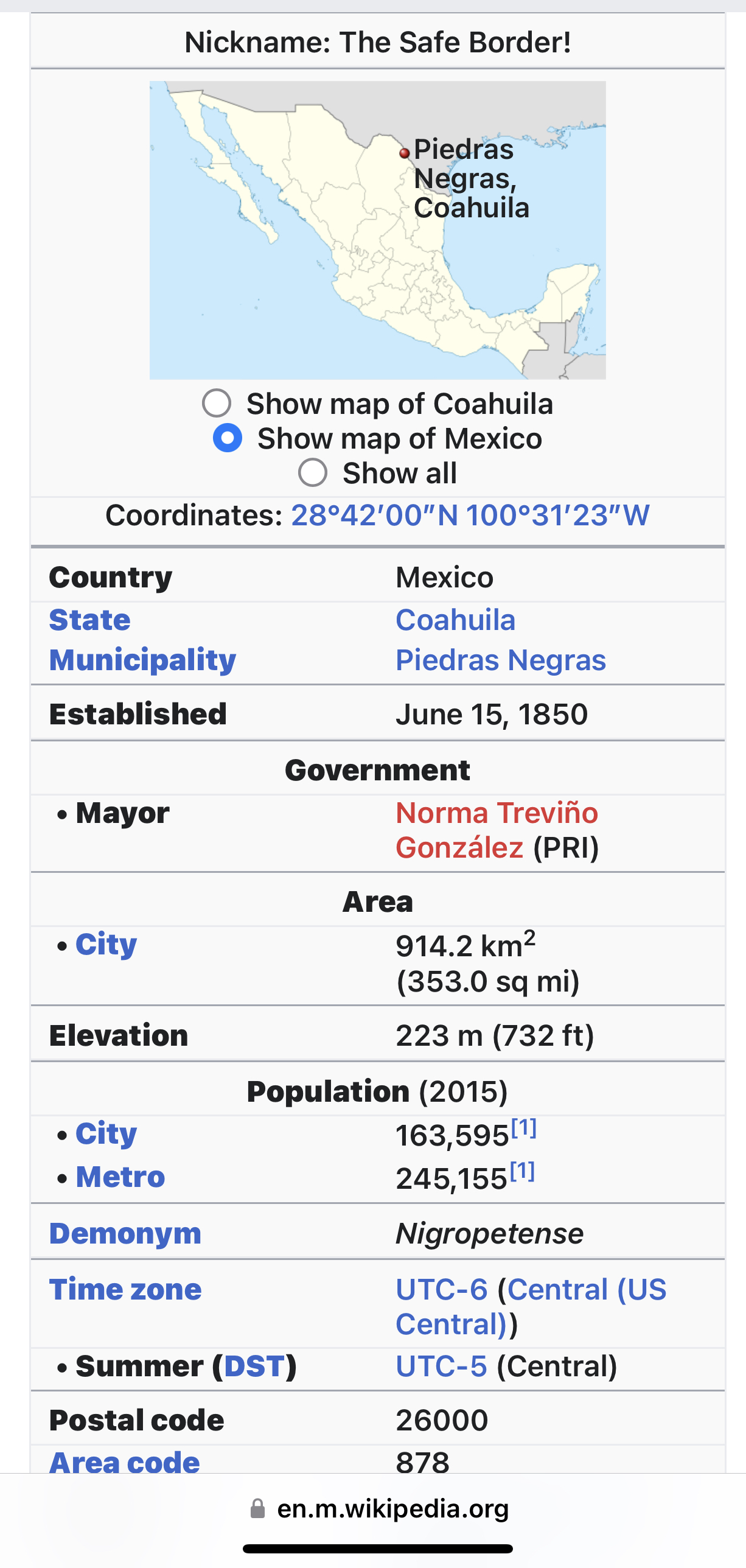Tap the City link under Population
The image size is (746, 1568).
pos(106,1133)
